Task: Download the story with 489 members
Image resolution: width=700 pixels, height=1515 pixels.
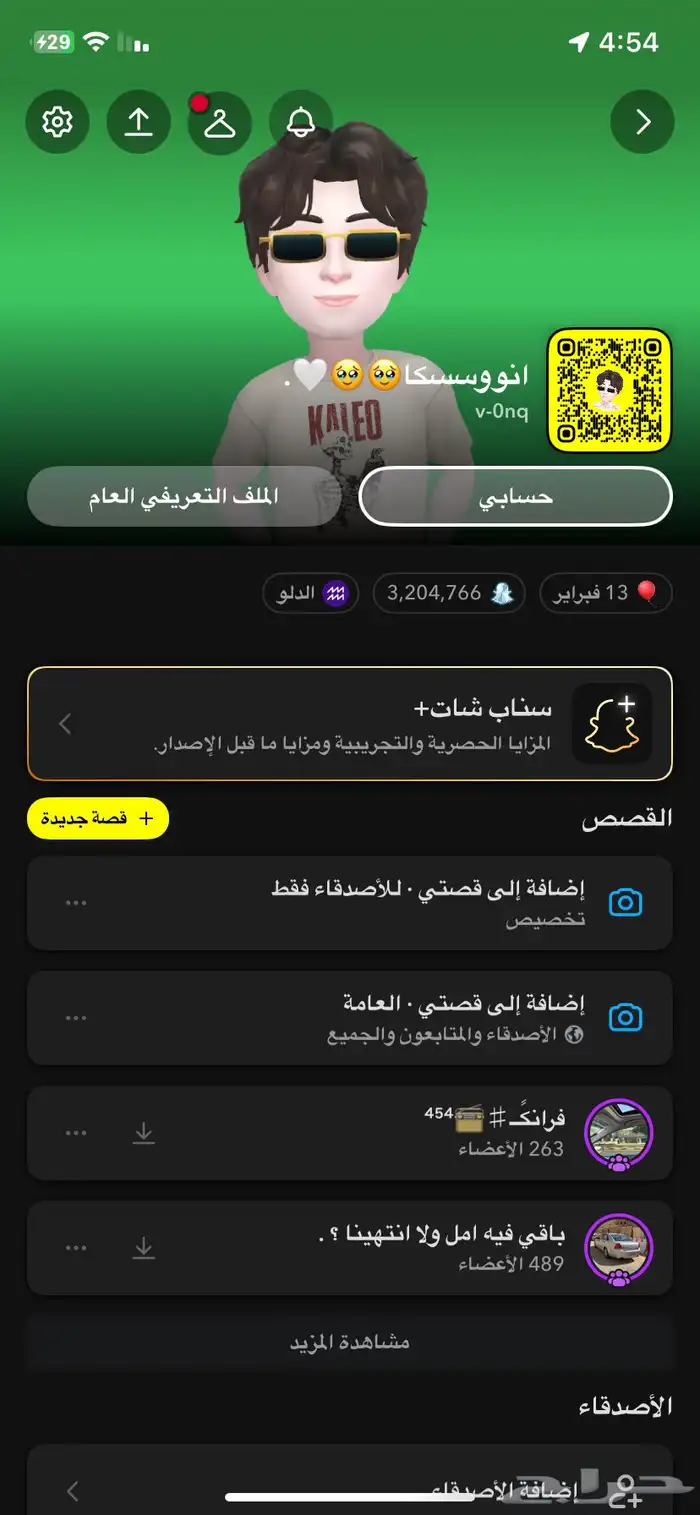Action: pos(144,1248)
